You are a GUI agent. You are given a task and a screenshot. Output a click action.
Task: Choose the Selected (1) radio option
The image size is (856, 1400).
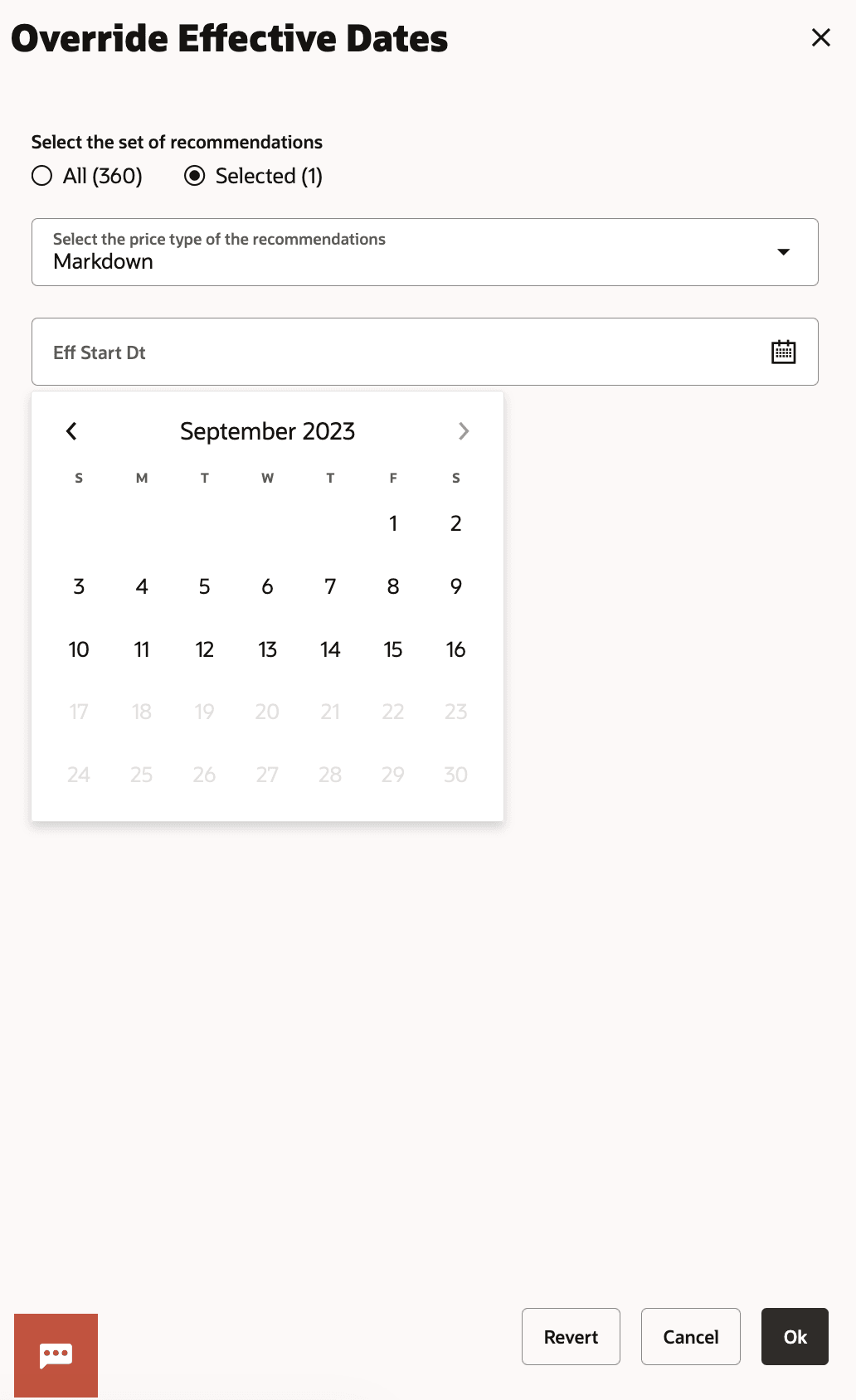point(195,176)
